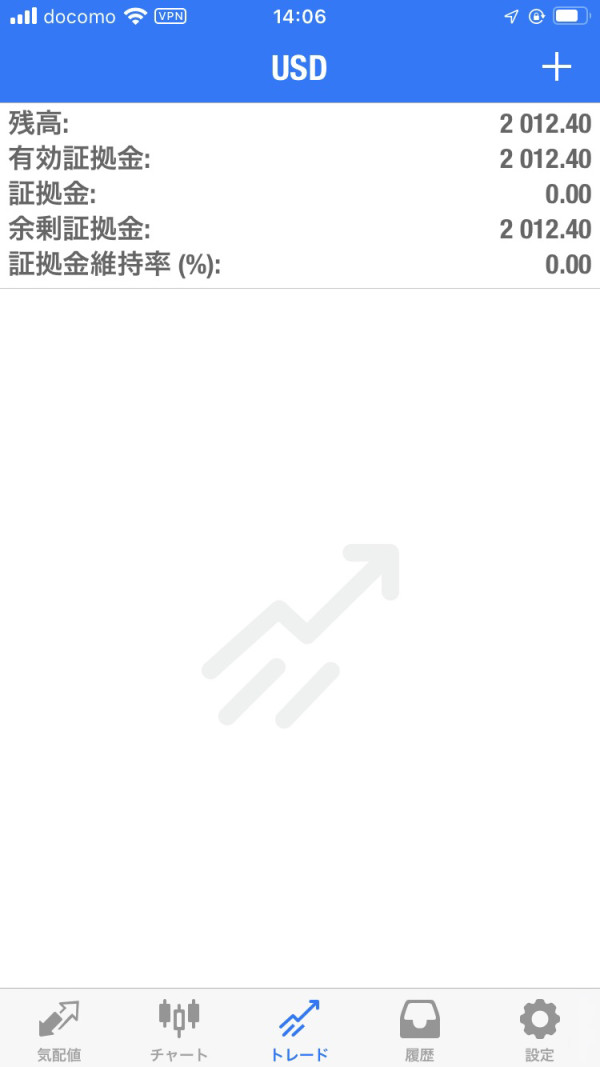The height and width of the screenshot is (1067, 600).
Task: Add a new order with plus icon
Action: (x=556, y=67)
